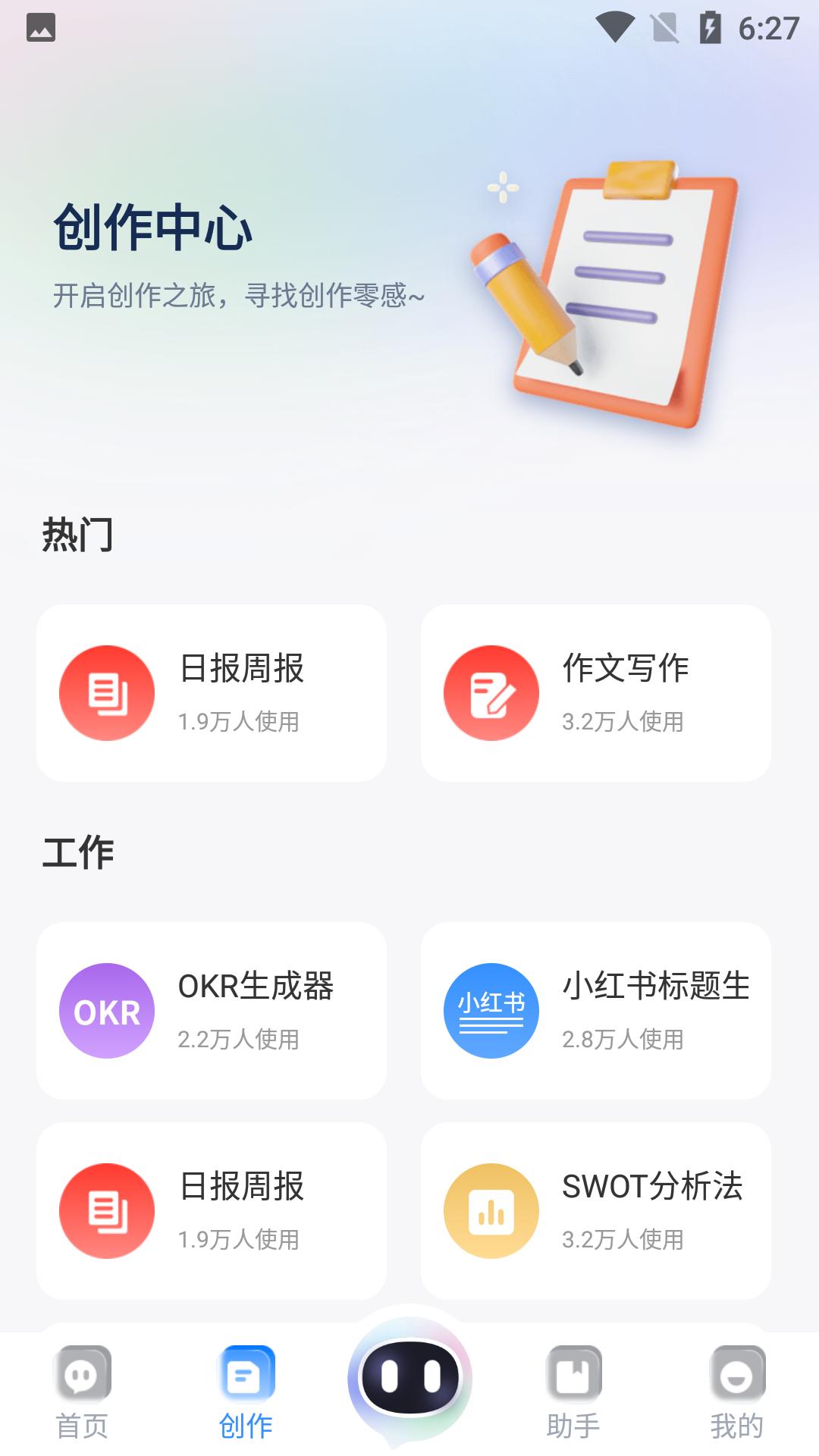This screenshot has width=819, height=1456.
Task: Open 日报周报 card under 热门
Action: (x=212, y=692)
